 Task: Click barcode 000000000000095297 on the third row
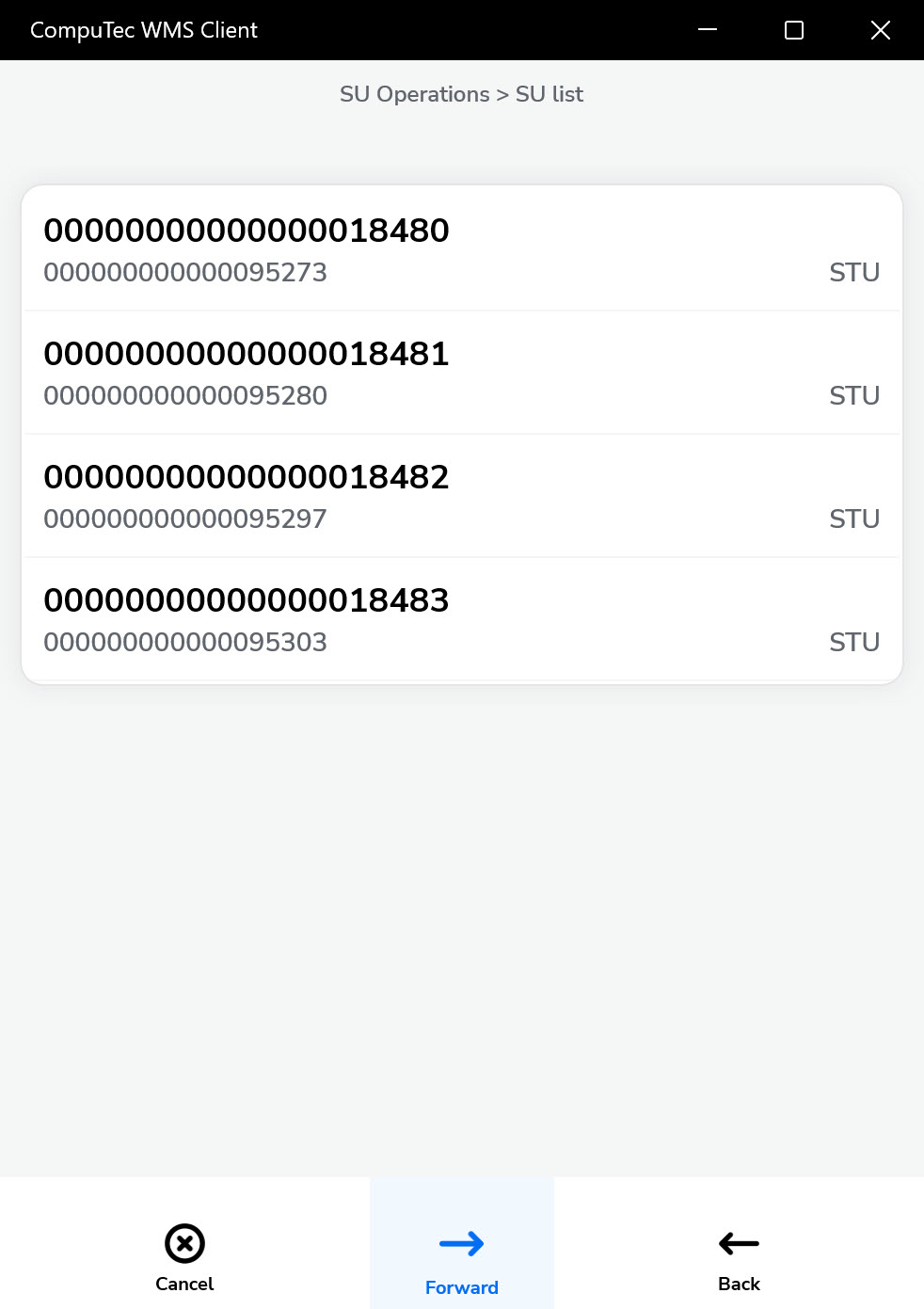(x=185, y=519)
